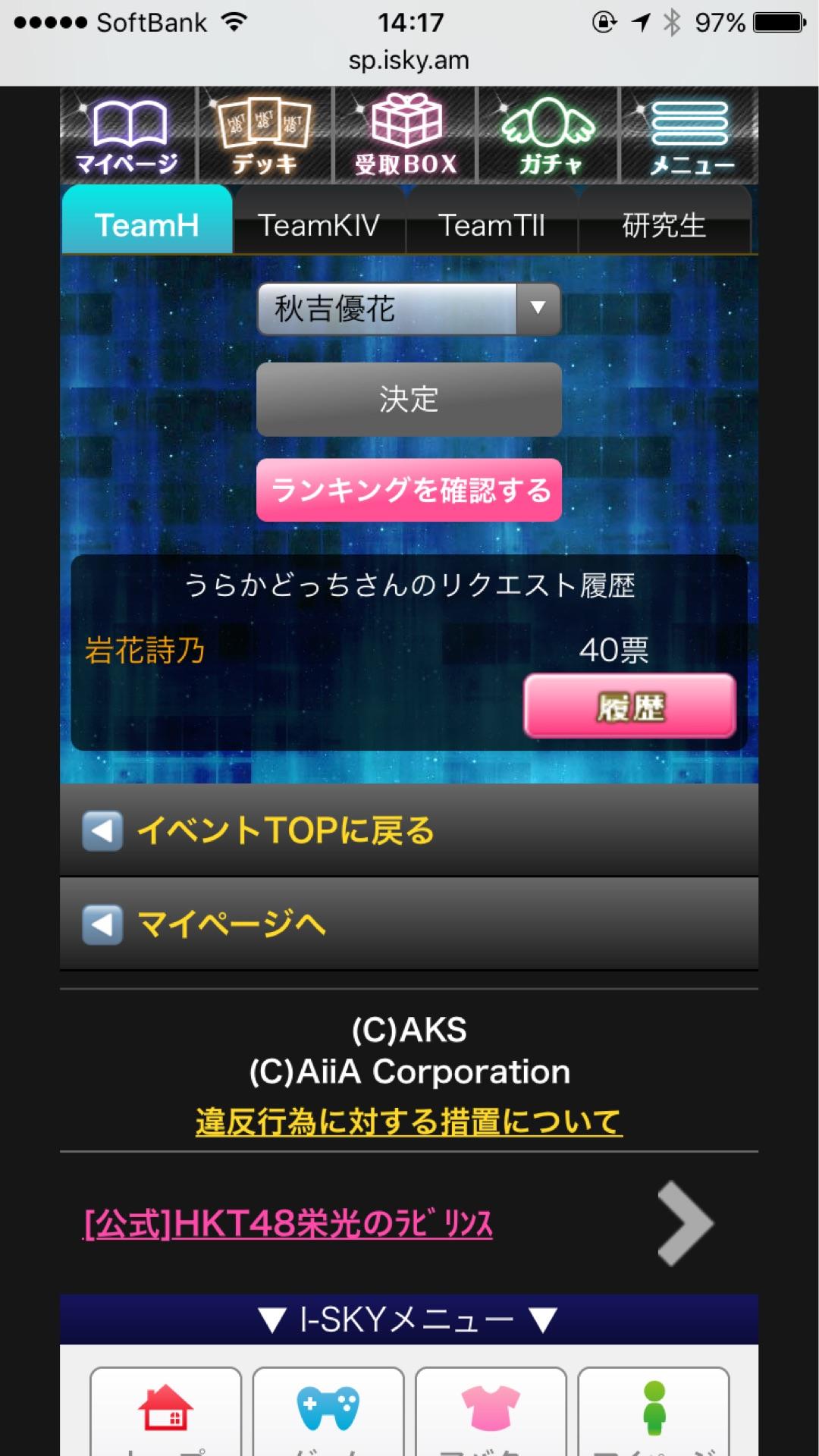Switch to the TeamKIV tab

[x=318, y=225]
